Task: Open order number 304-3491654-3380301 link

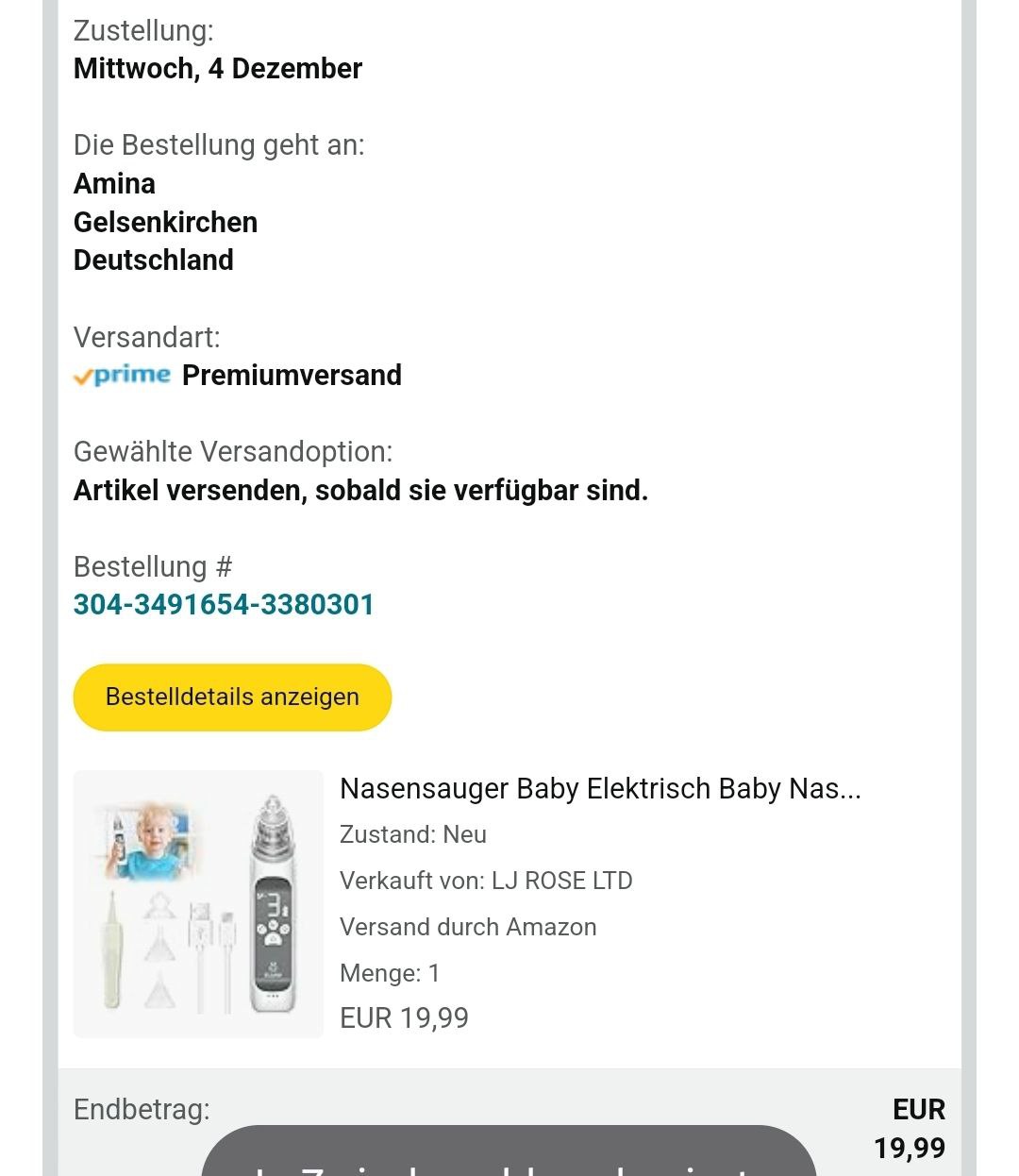Action: [x=224, y=604]
